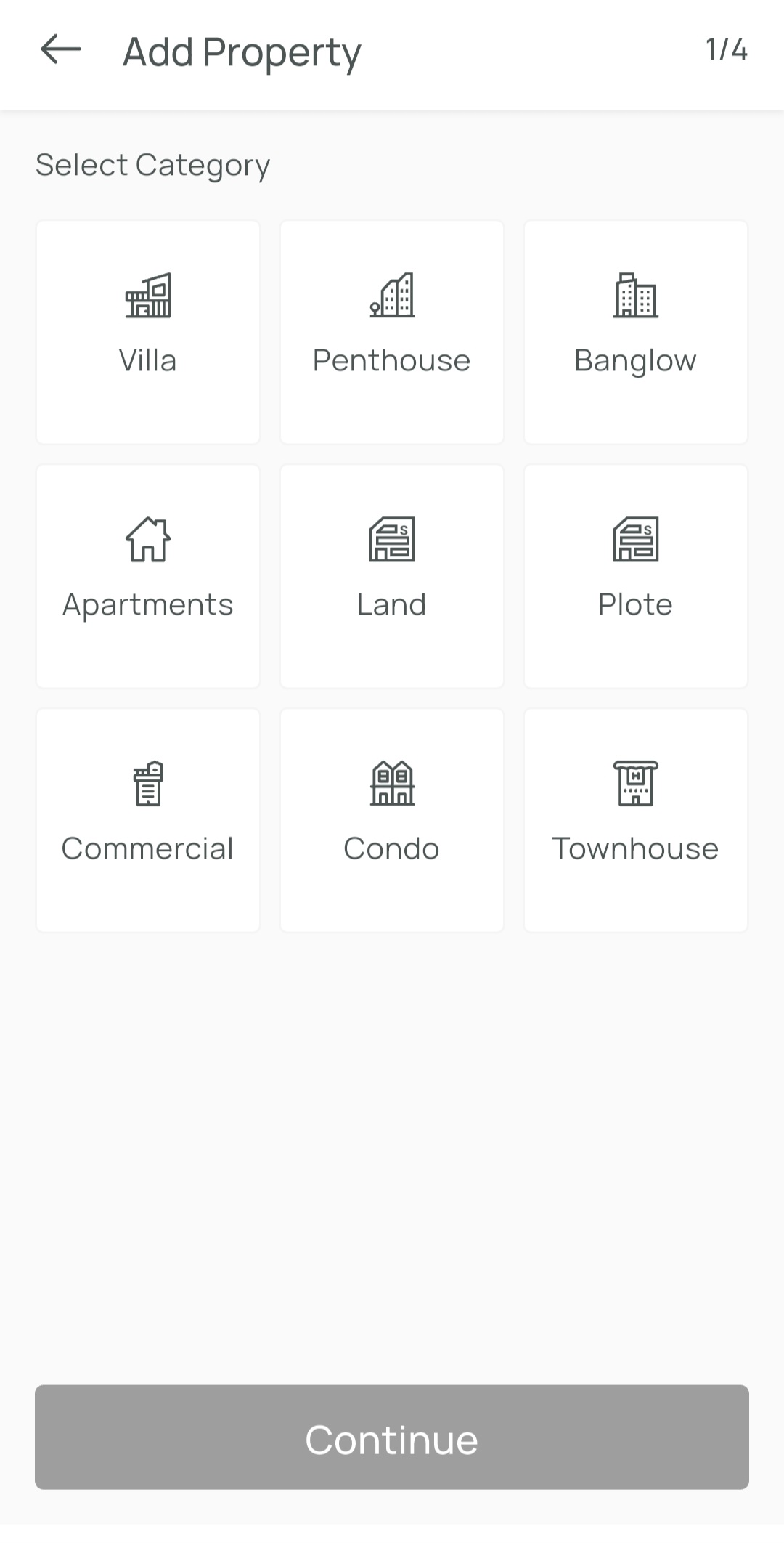The height and width of the screenshot is (1545, 784).
Task: Tap the Continue button
Action: pyautogui.click(x=392, y=1437)
